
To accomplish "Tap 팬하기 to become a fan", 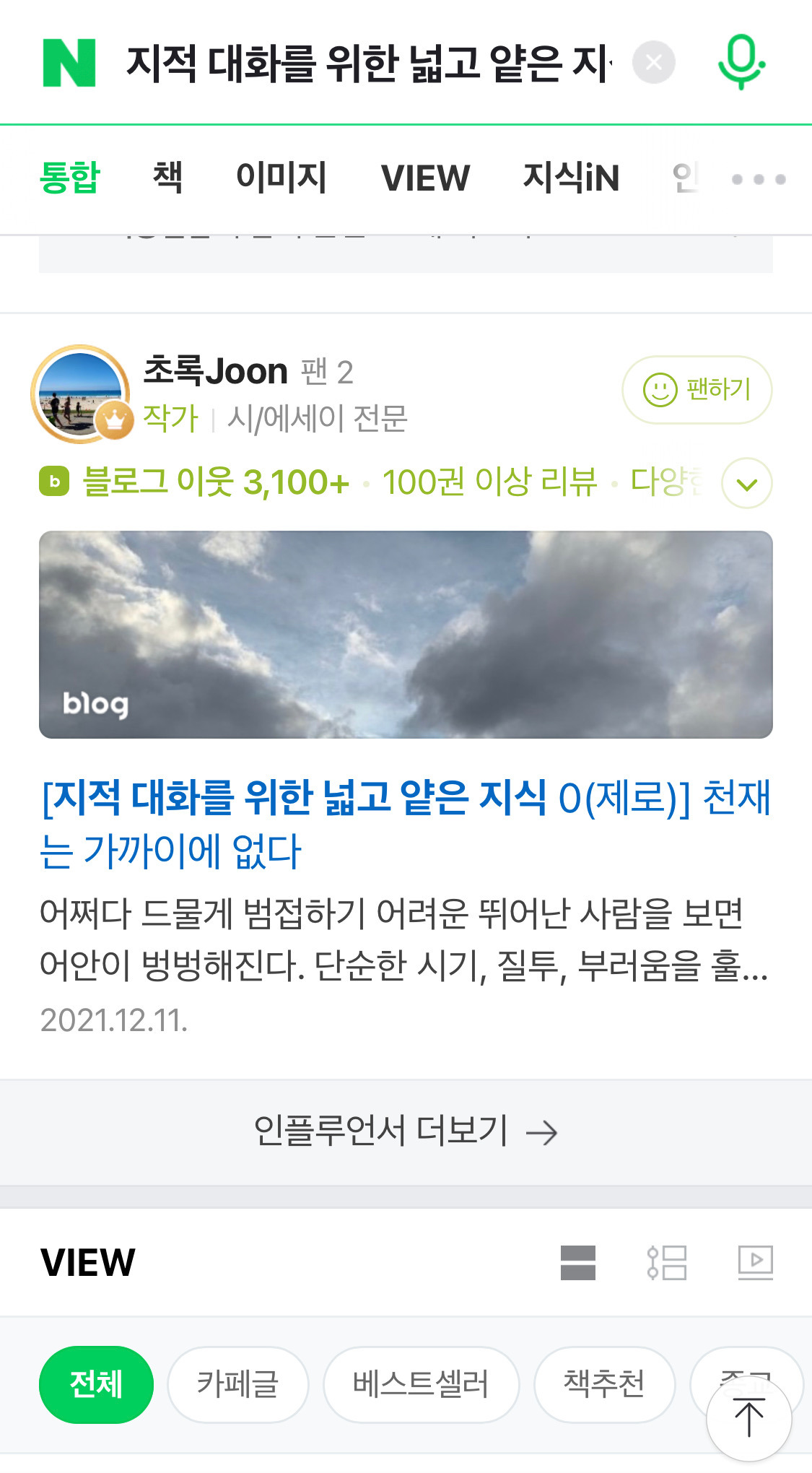I will [x=697, y=390].
